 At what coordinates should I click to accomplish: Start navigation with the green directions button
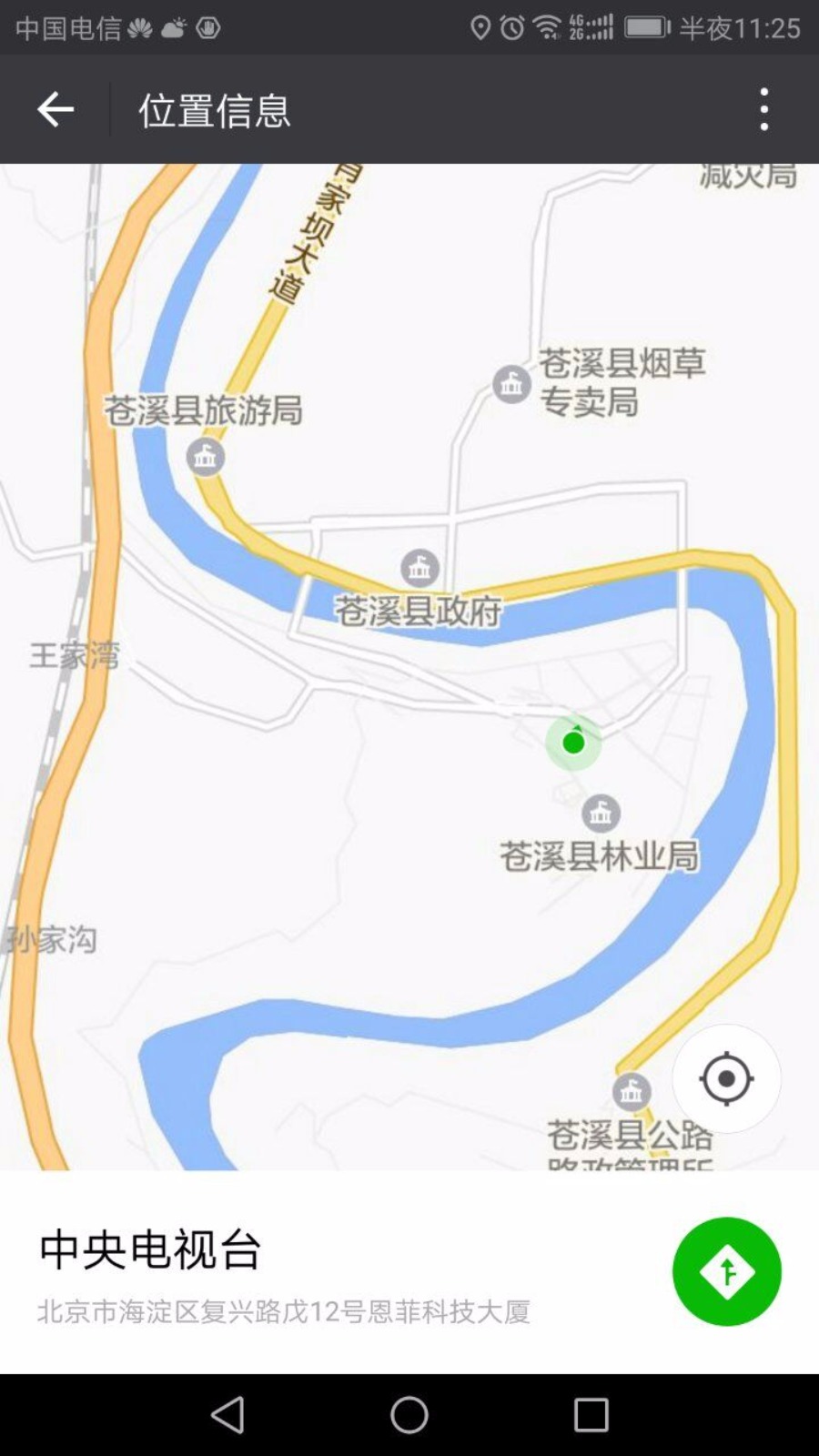726,1271
